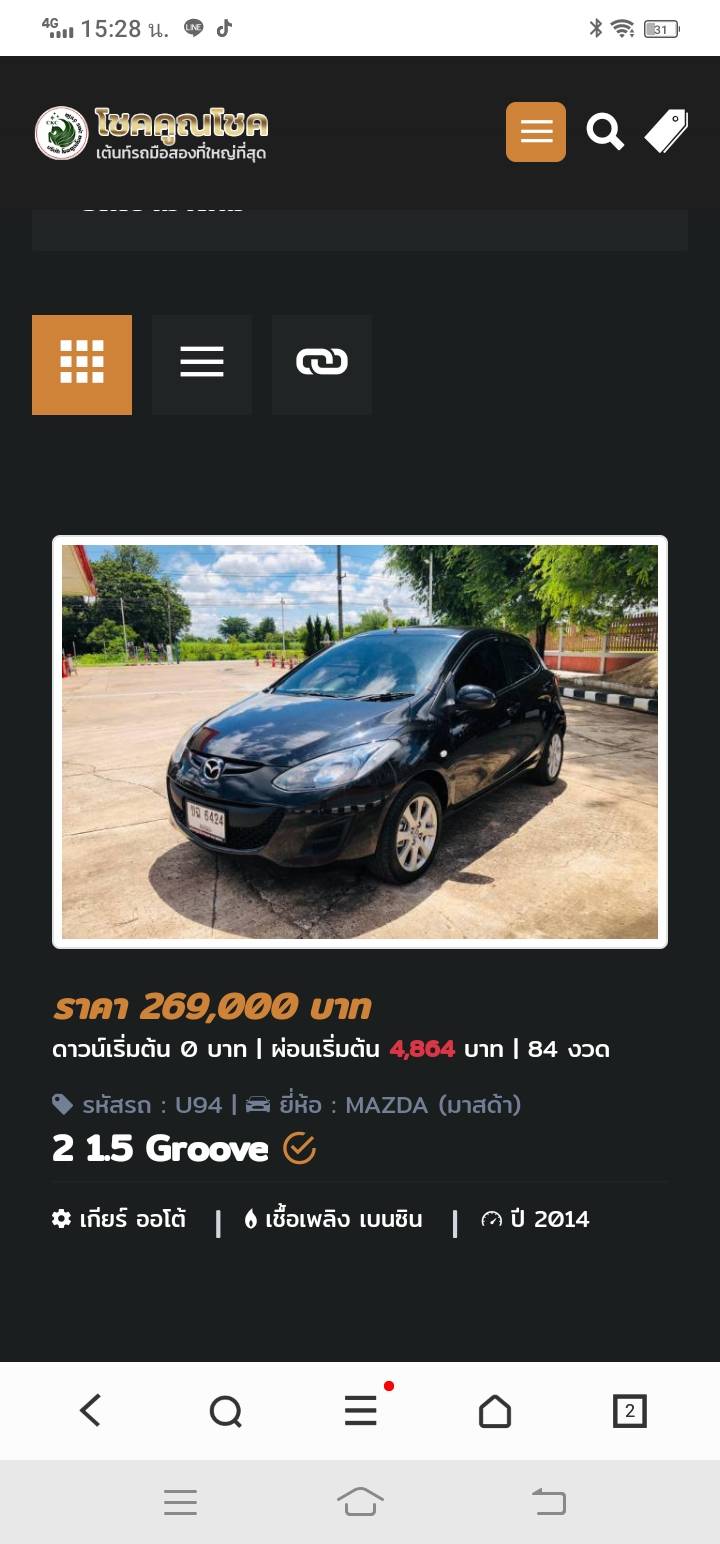Open the browser menu with red dot
Viewport: 720px width, 1544px height.
pos(361,1411)
